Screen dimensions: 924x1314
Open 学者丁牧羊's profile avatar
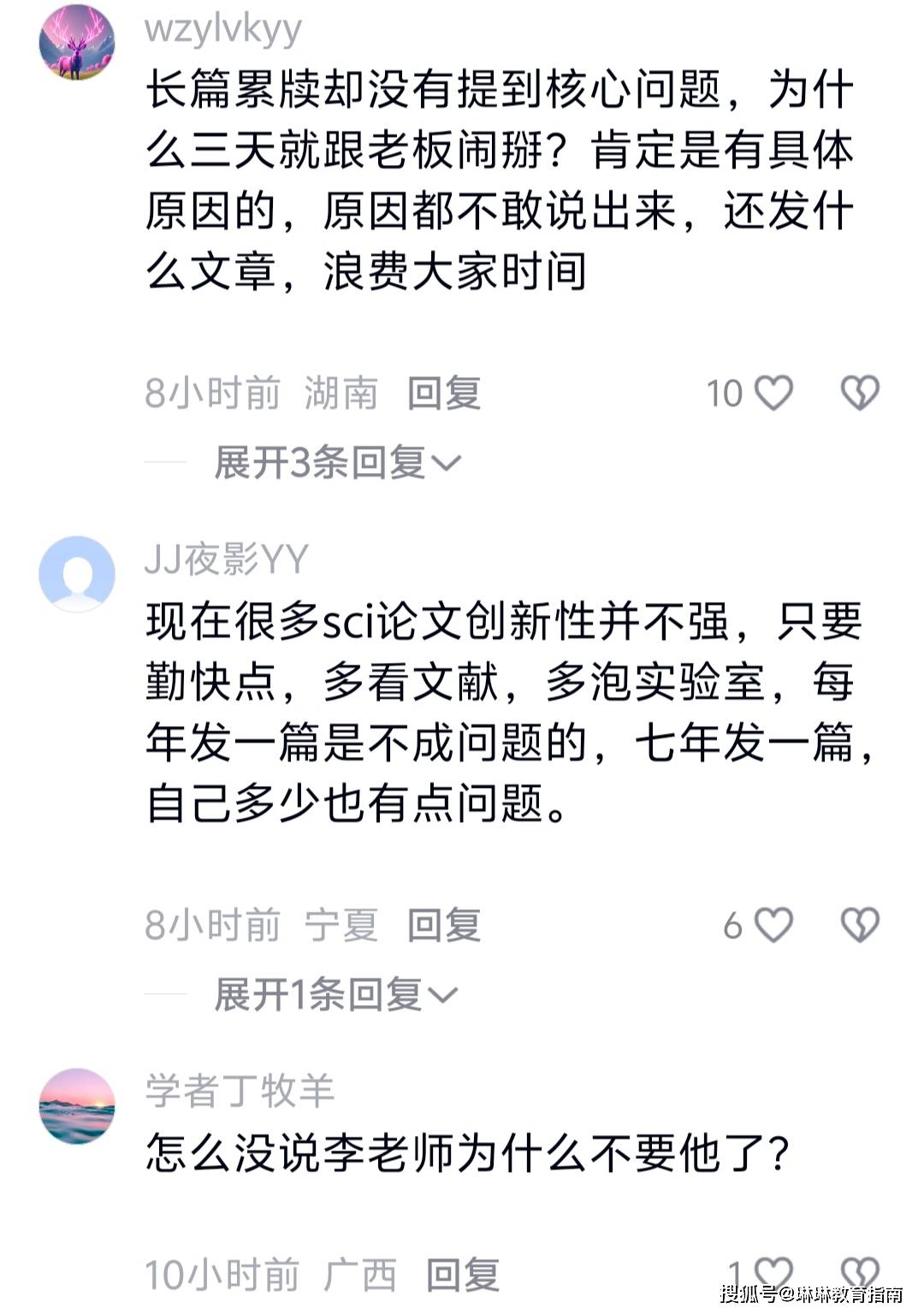[x=77, y=1105]
